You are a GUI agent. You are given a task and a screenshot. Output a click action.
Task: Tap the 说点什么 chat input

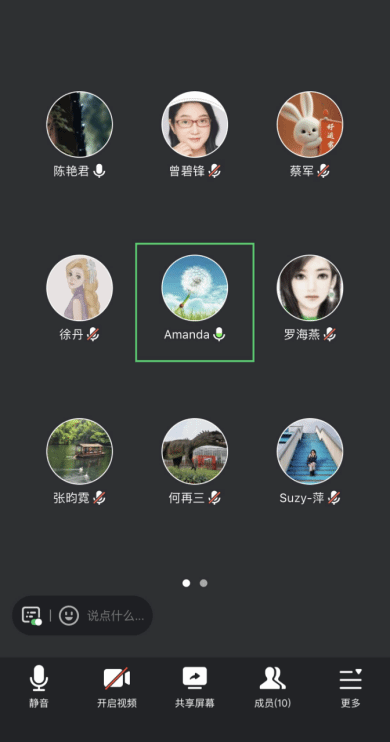[115, 616]
